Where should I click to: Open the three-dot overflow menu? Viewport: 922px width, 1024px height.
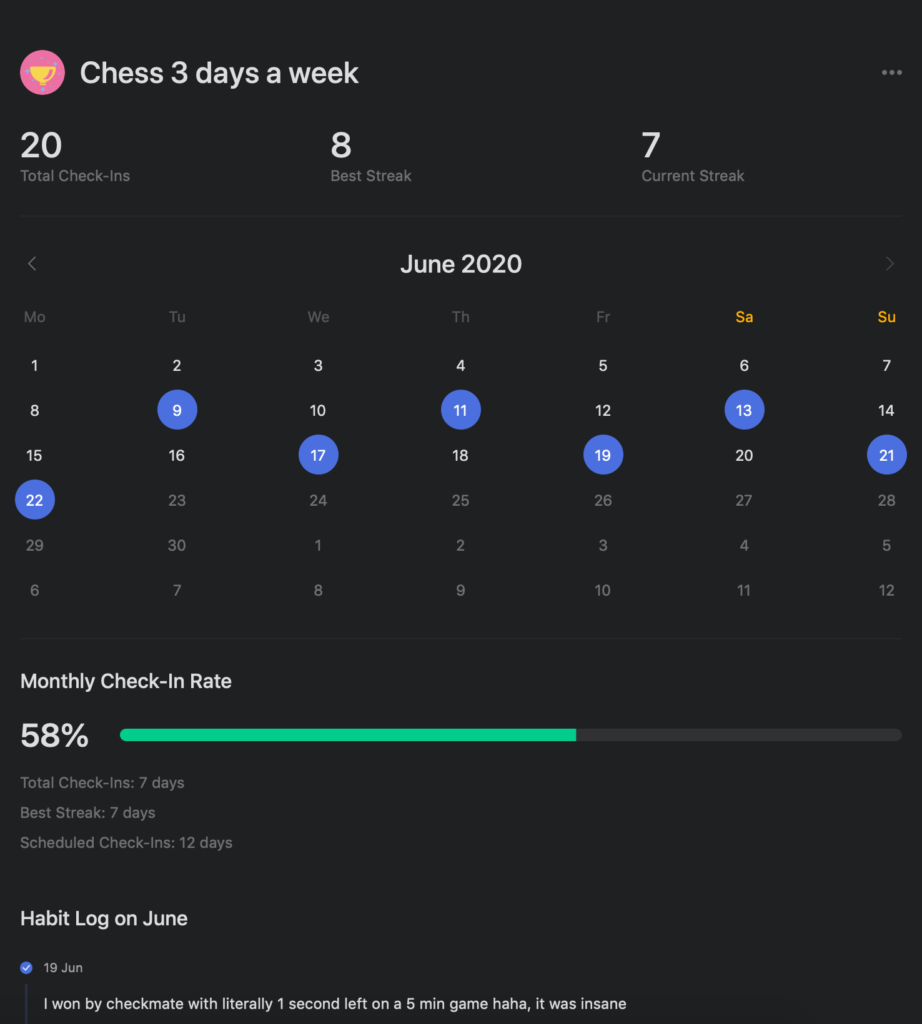click(x=891, y=73)
